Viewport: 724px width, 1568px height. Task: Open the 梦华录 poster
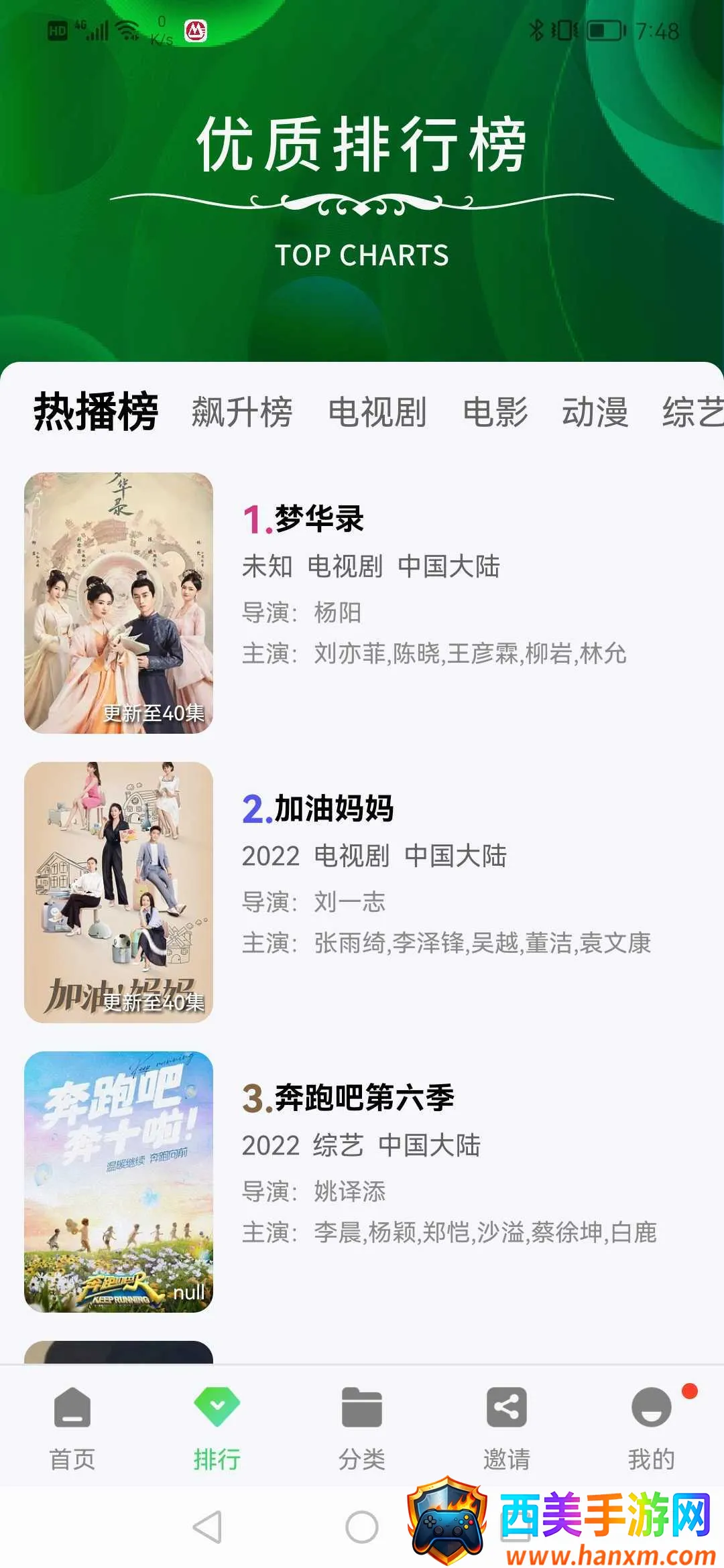click(119, 602)
